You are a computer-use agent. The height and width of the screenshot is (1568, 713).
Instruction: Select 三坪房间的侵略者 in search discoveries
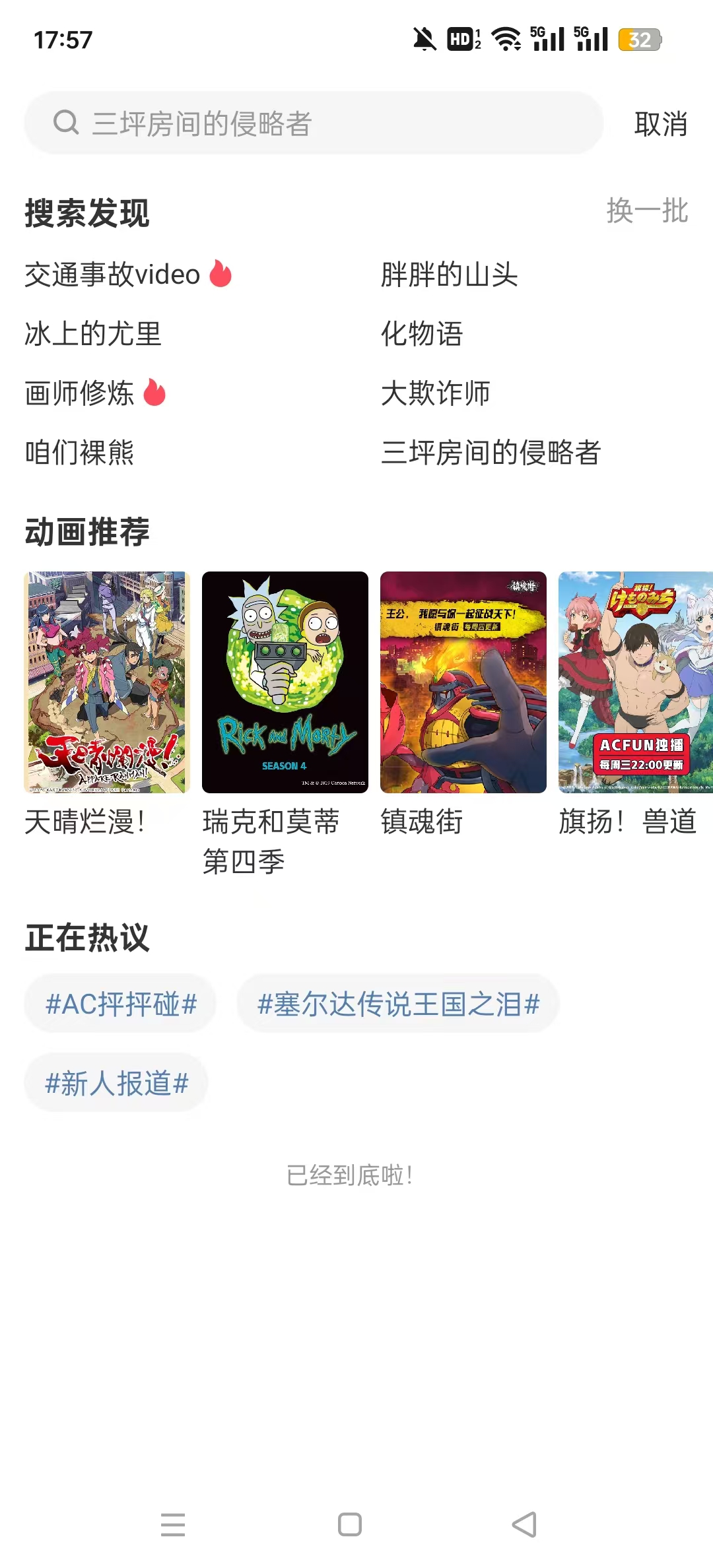(x=491, y=453)
